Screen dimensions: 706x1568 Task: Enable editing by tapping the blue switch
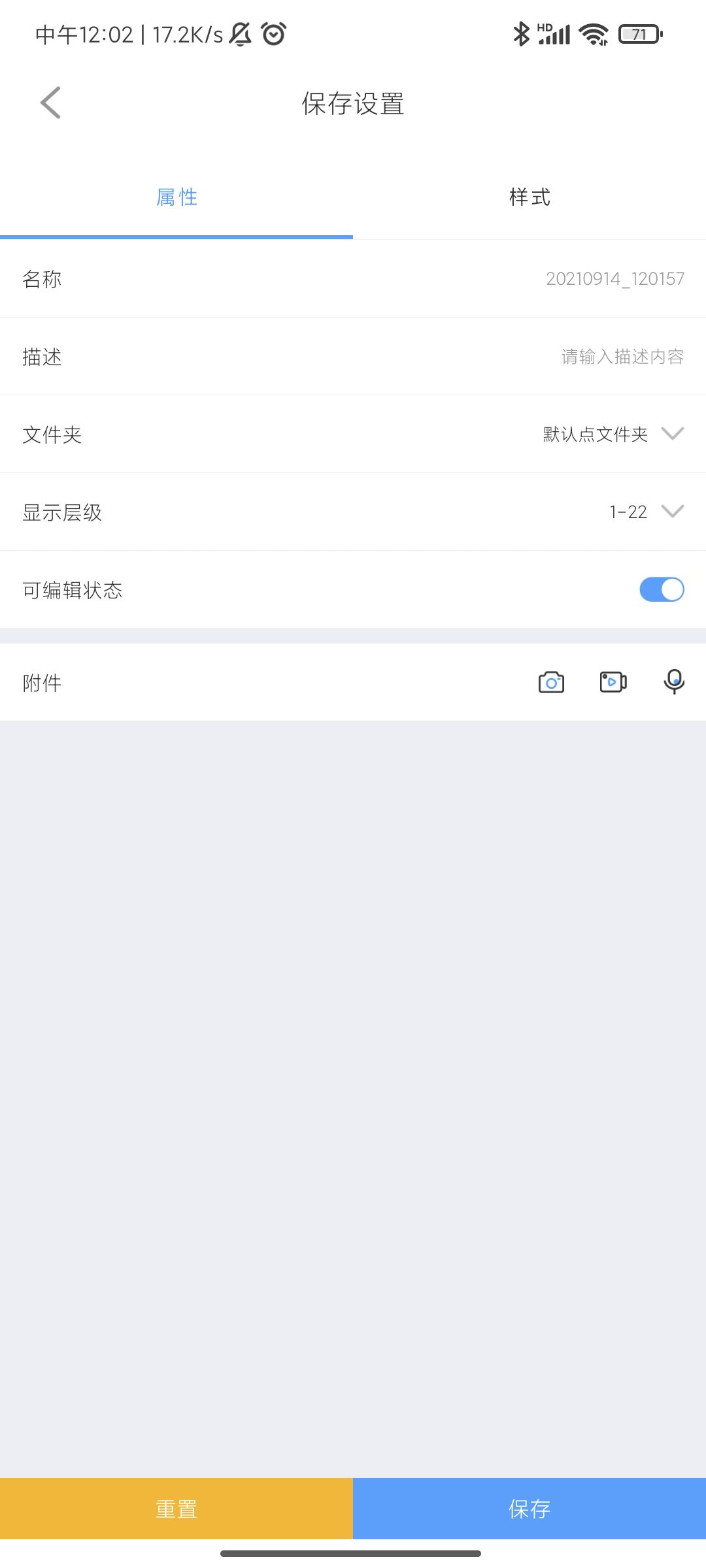point(661,589)
